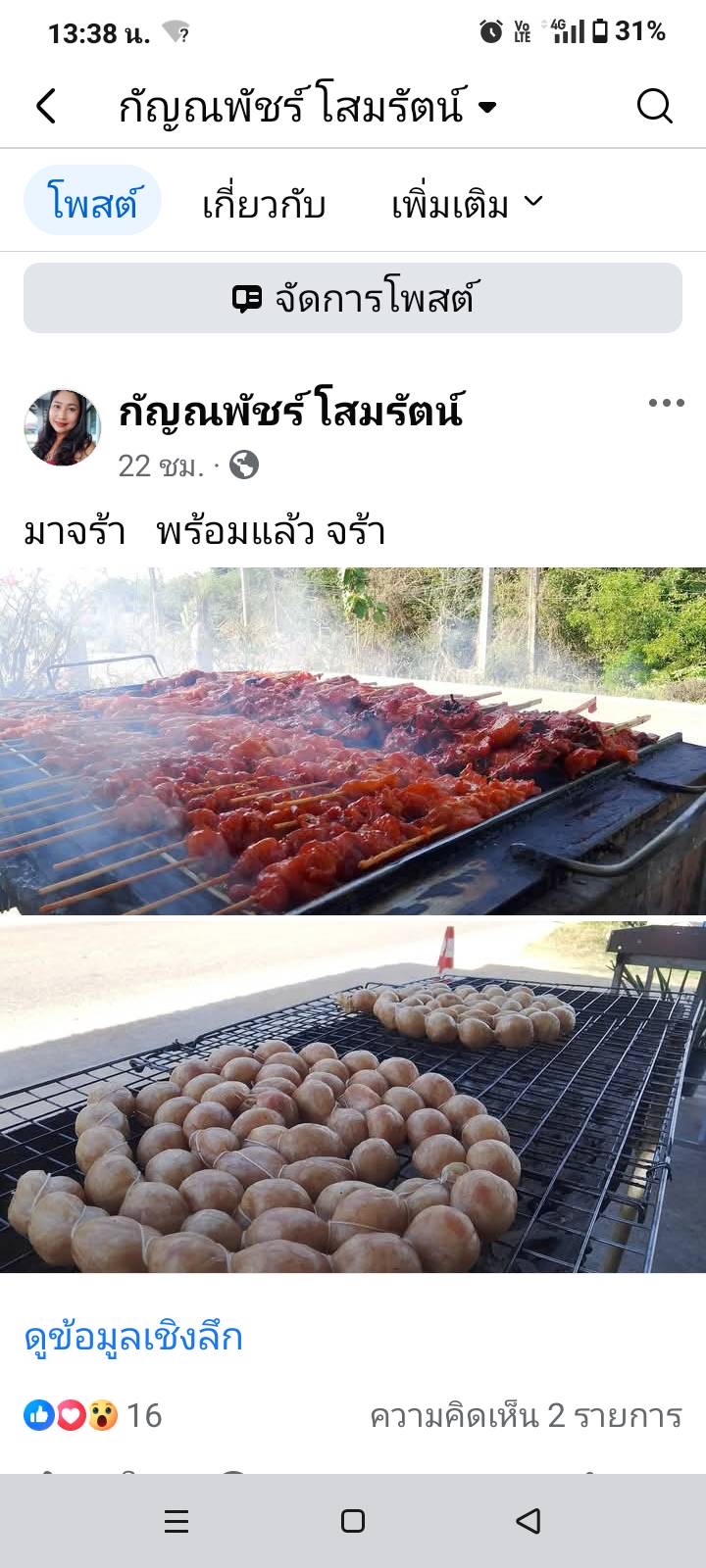Viewport: 706px width, 1568px height.
Task: Tap the จัดการโพสต์ button
Action: click(353, 298)
